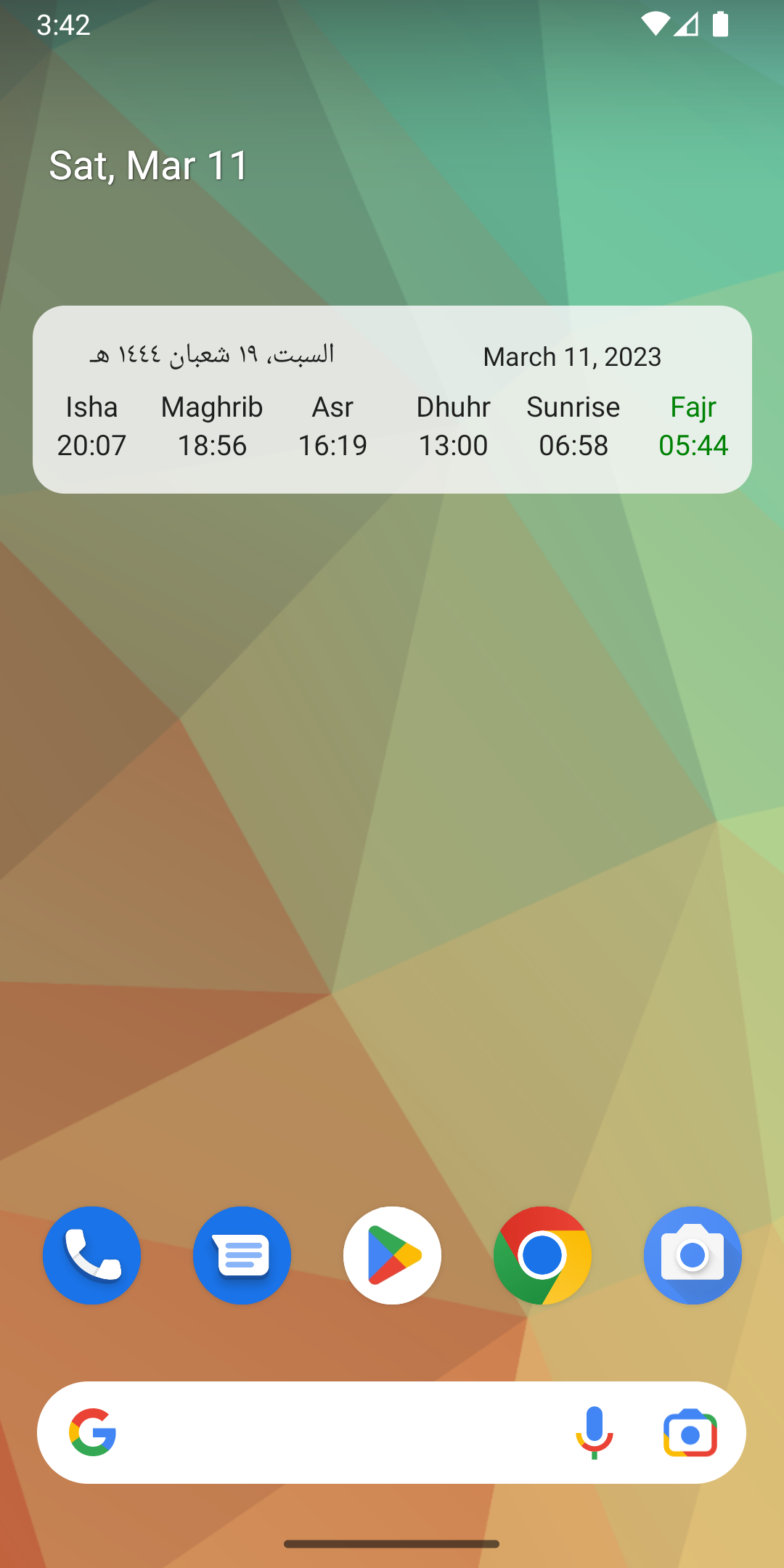Image resolution: width=784 pixels, height=1568 pixels.
Task: Open Google Lens from the search bar
Action: (690, 1432)
